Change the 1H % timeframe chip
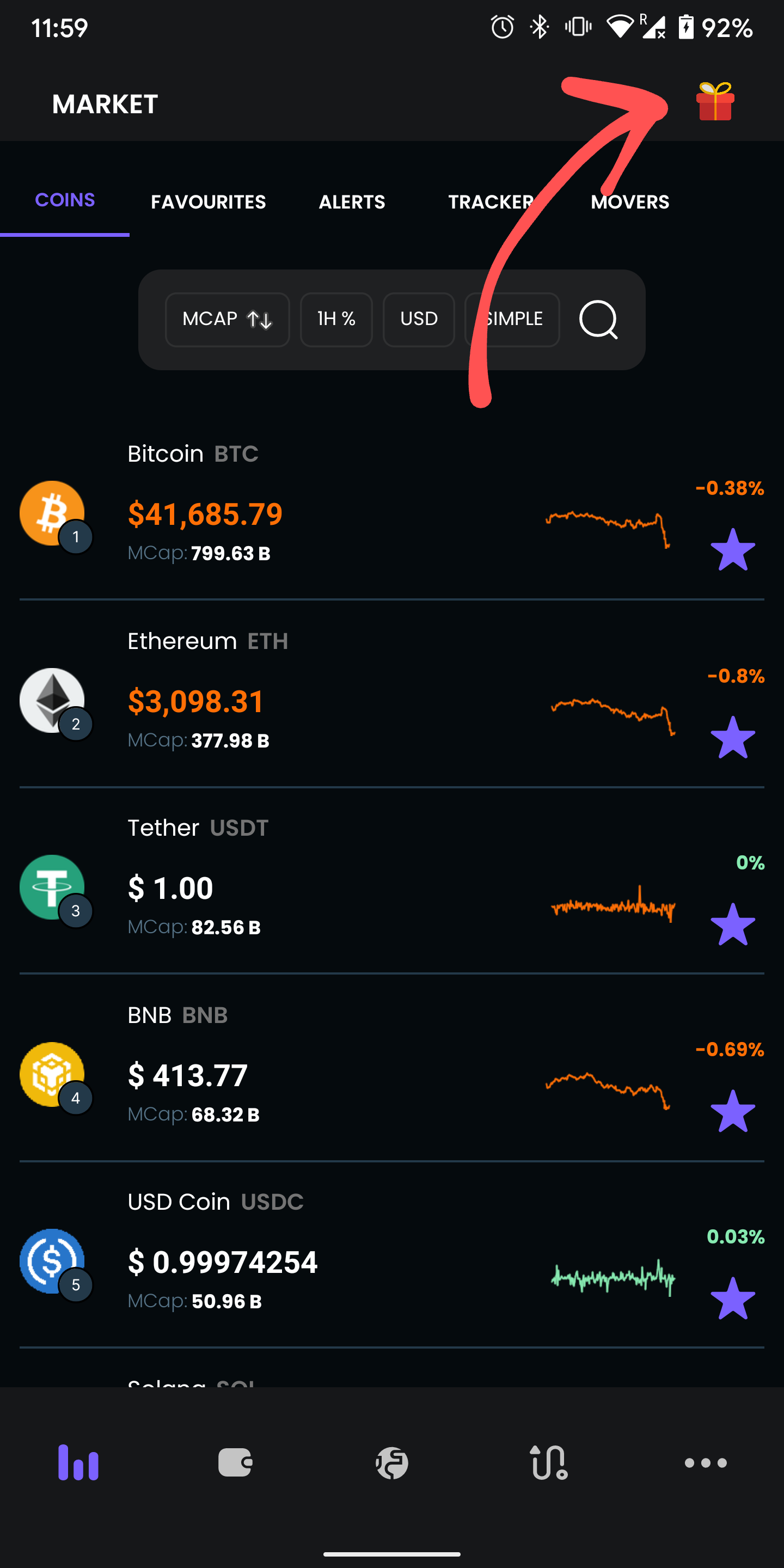Viewport: 784px width, 1568px height. coord(336,320)
